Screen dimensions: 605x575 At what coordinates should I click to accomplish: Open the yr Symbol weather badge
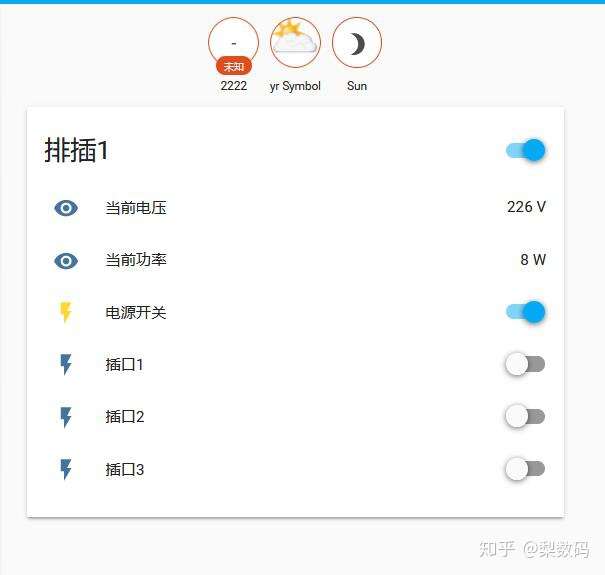[295, 43]
